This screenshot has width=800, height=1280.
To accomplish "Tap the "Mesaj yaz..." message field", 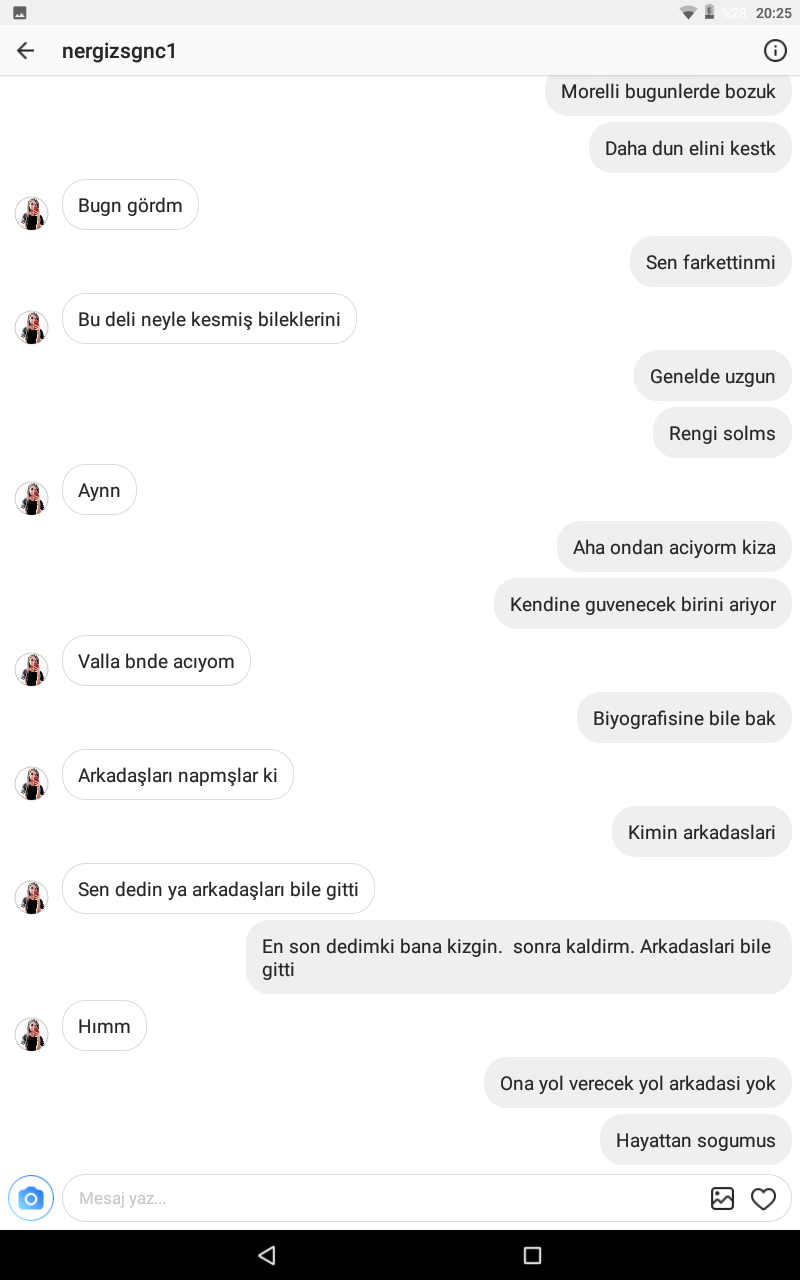I will coord(380,1198).
